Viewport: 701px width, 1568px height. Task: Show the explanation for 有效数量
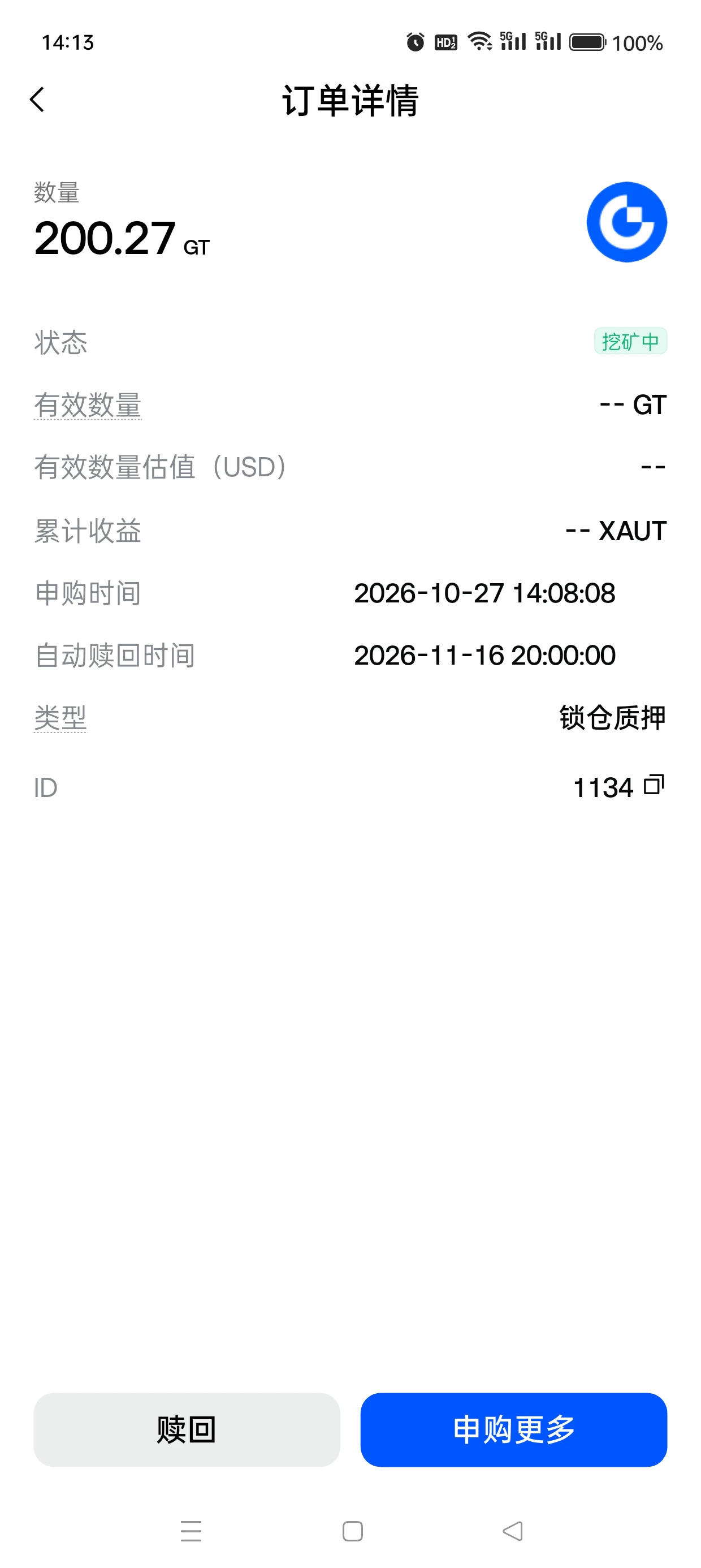[88, 405]
